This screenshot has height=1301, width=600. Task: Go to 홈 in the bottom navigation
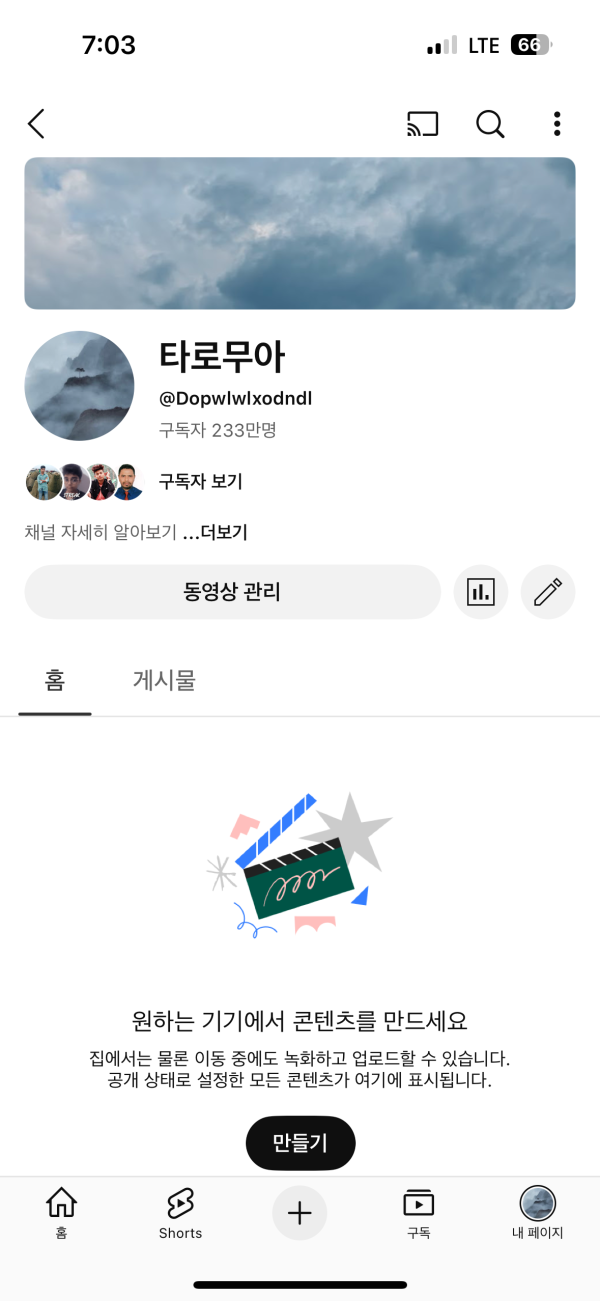[61, 1213]
